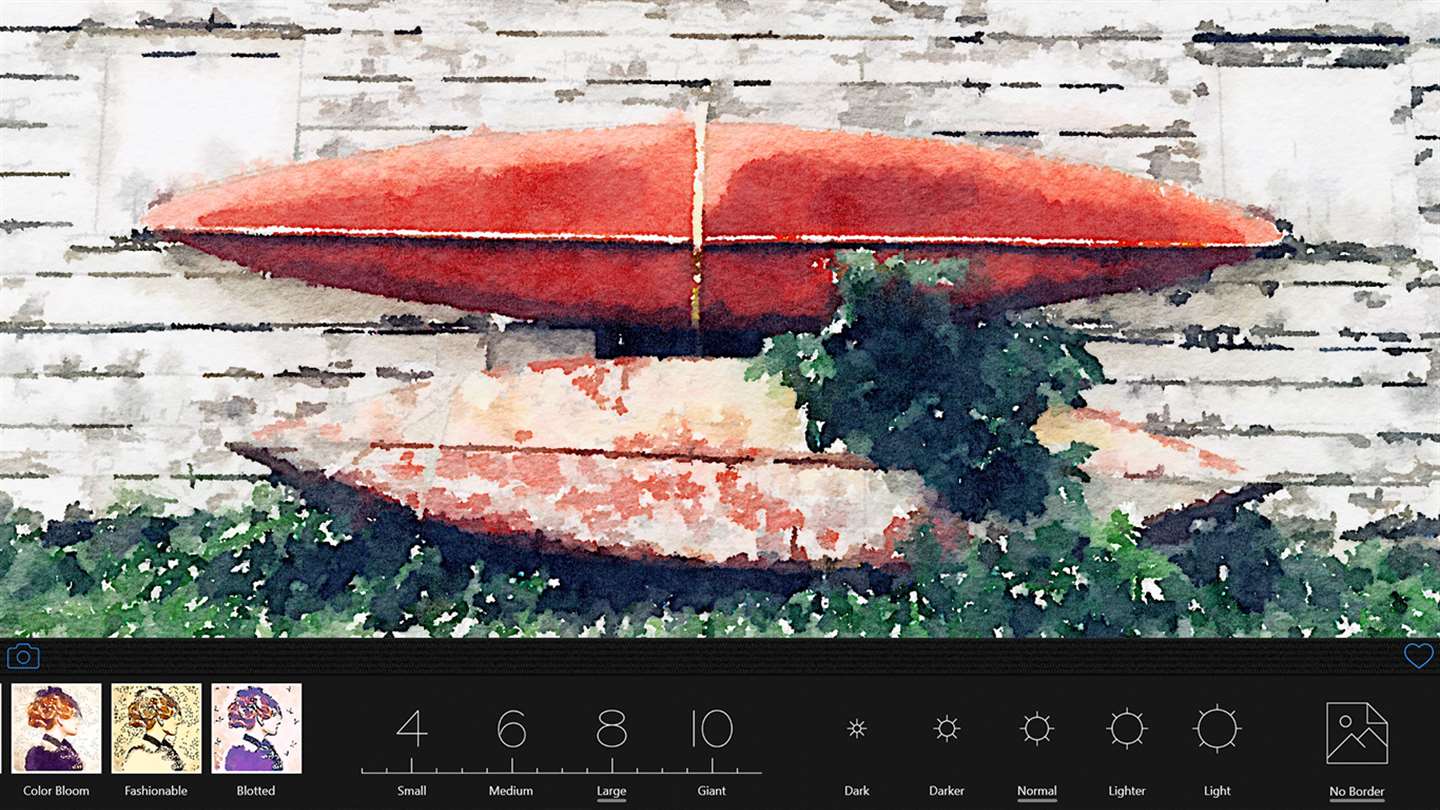Viewport: 1440px width, 810px height.
Task: Open the camera icon
Action: point(23,657)
